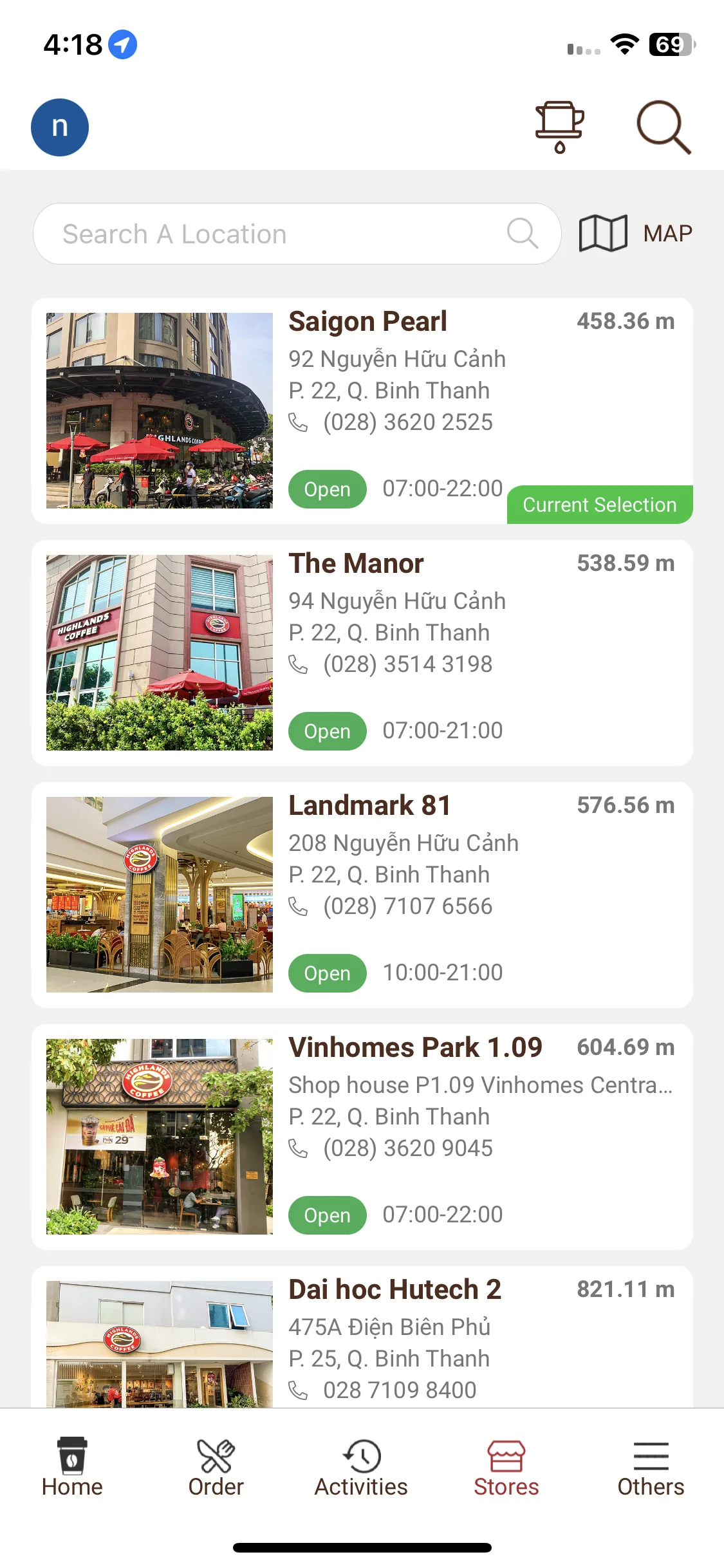
Task: Switch to MAP view
Action: pos(636,233)
